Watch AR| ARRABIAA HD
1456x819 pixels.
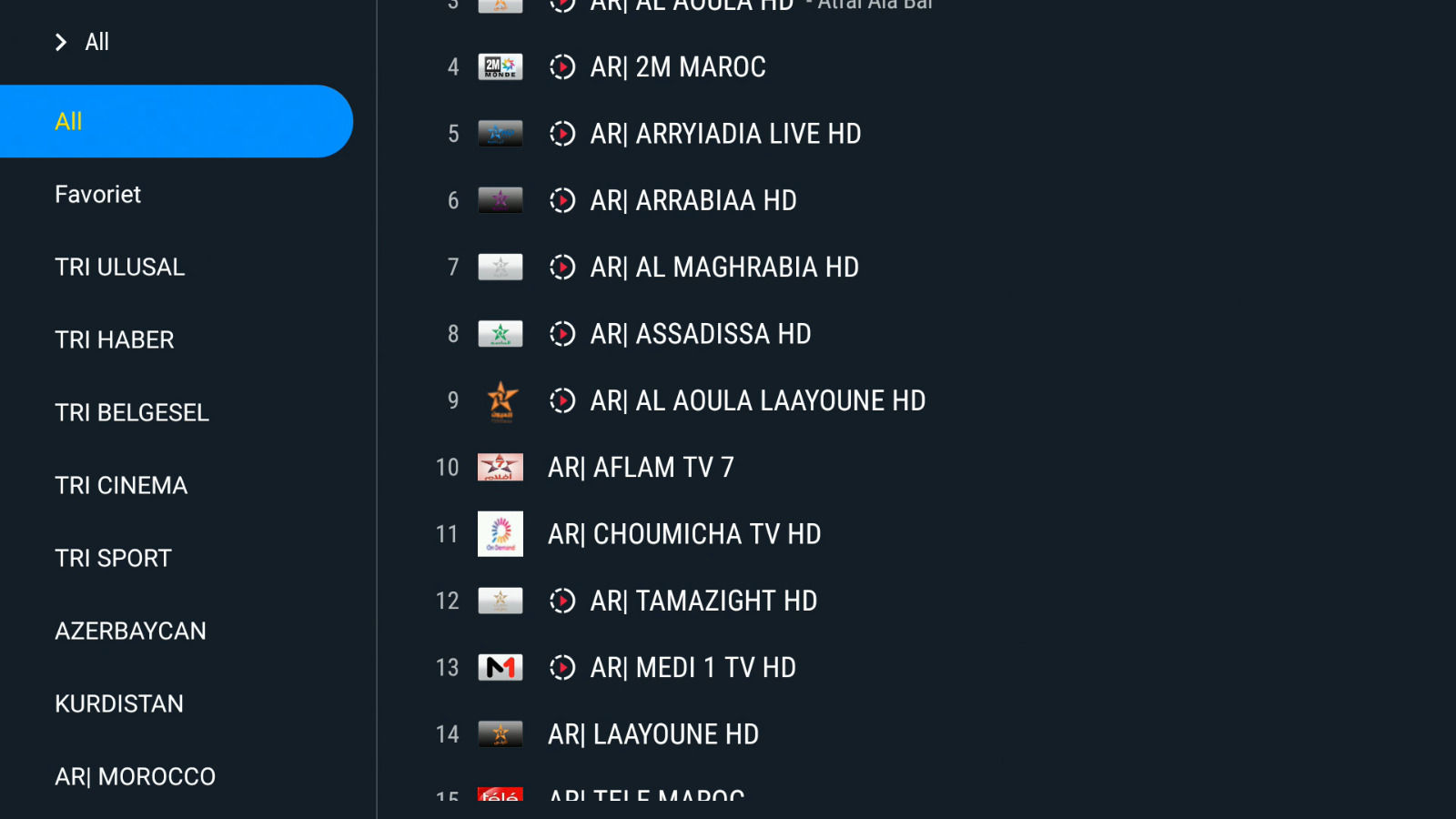point(693,200)
